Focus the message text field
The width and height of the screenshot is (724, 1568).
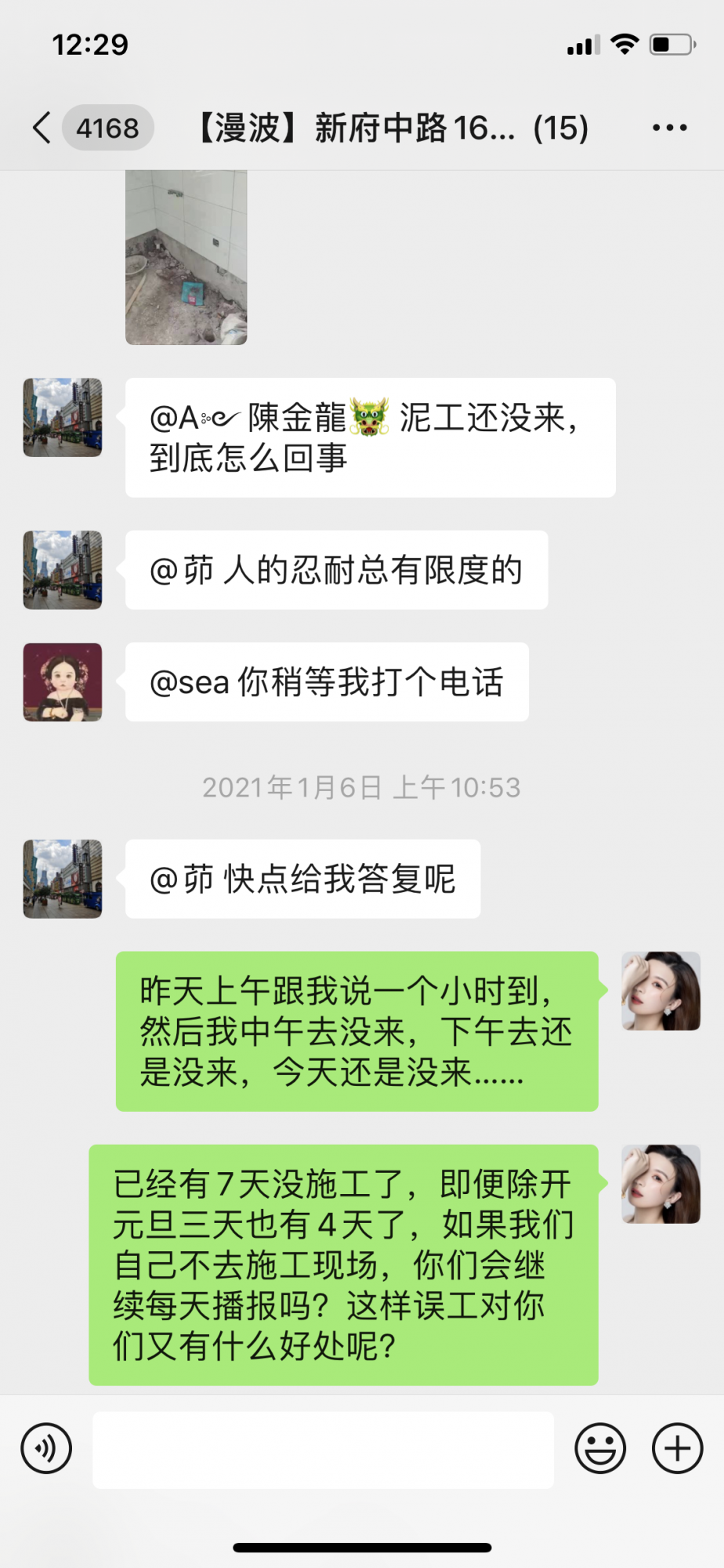click(x=323, y=1450)
